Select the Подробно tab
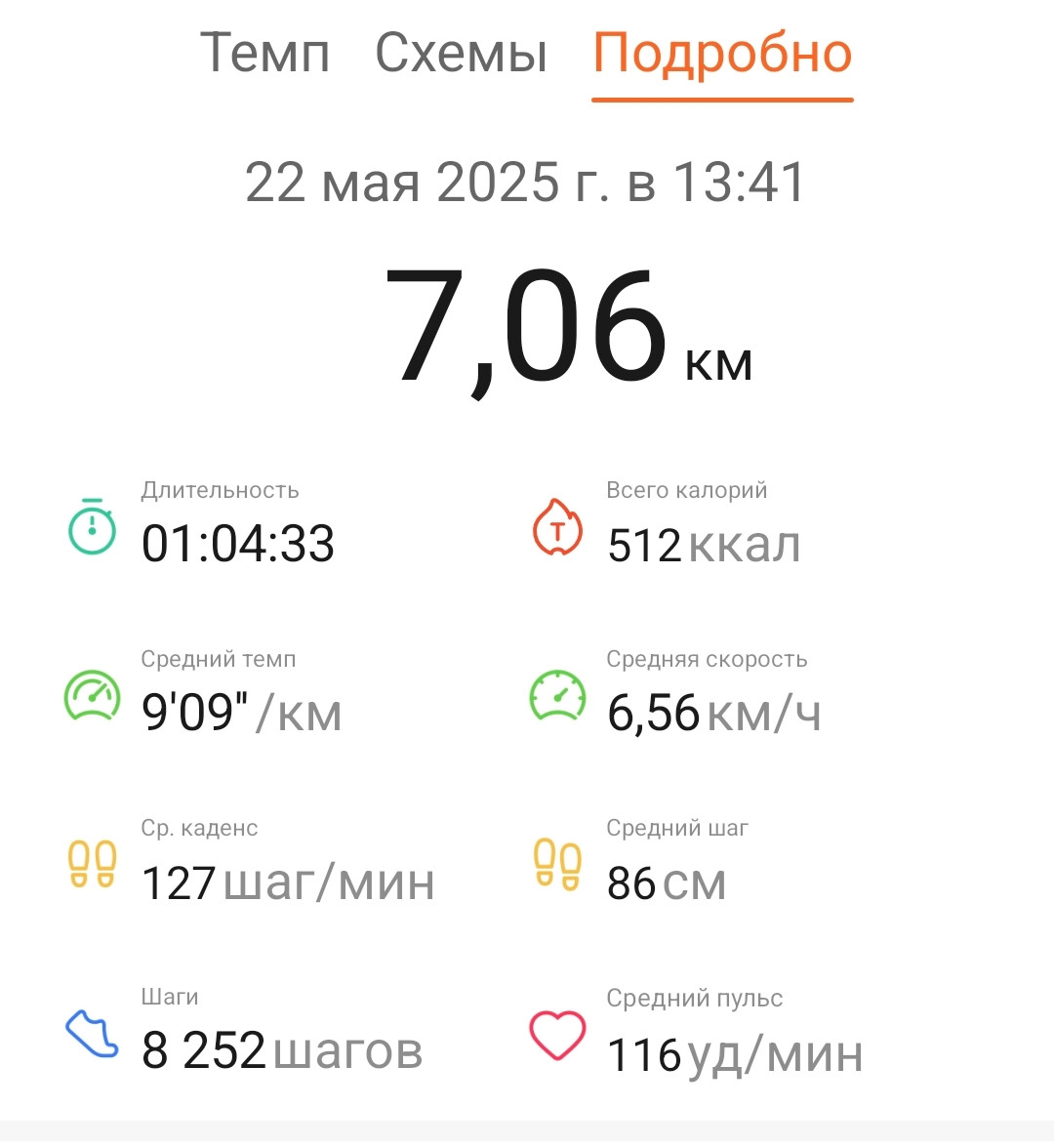Image resolution: width=1054 pixels, height=1148 pixels. coord(722,56)
